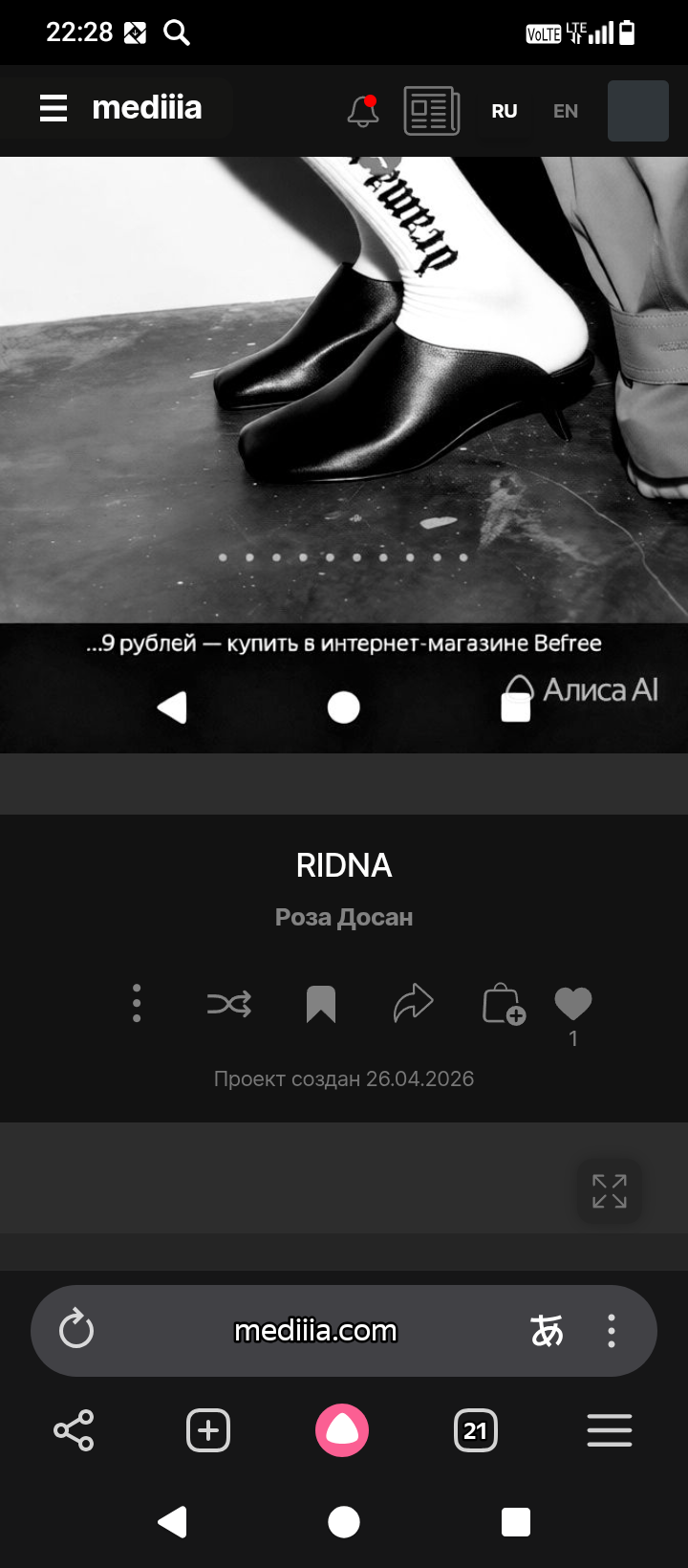Viewport: 688px width, 1568px height.
Task: Select RU language option
Action: pyautogui.click(x=505, y=111)
